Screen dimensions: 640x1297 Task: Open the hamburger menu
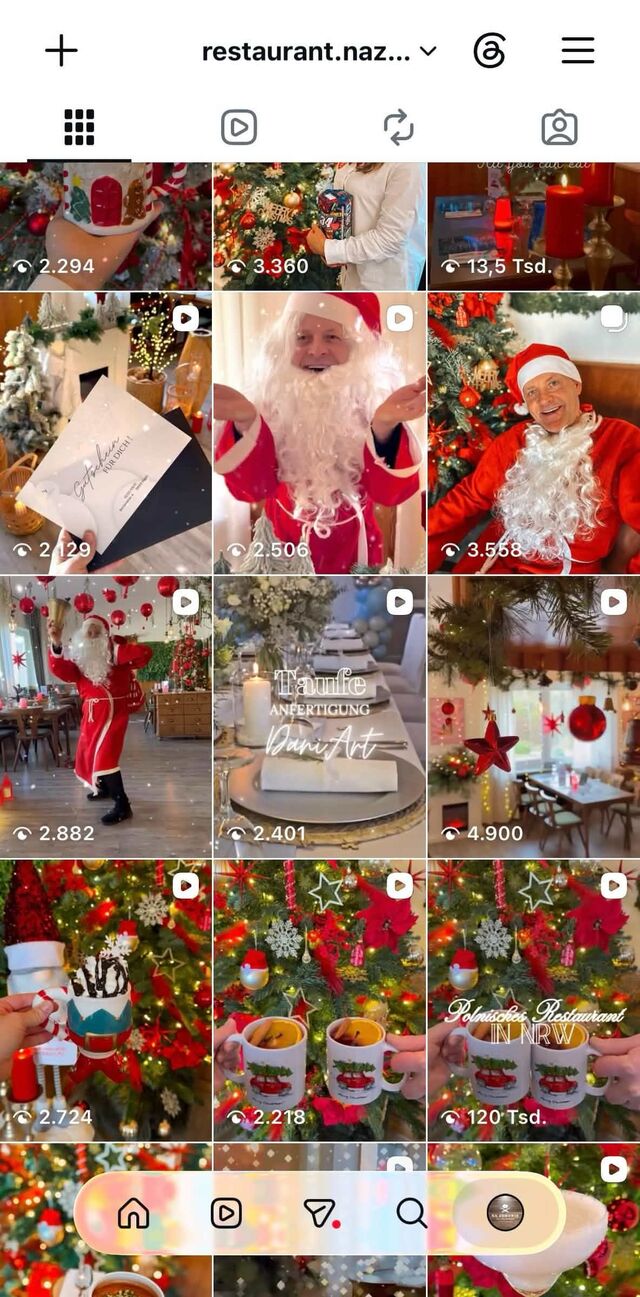coord(578,51)
